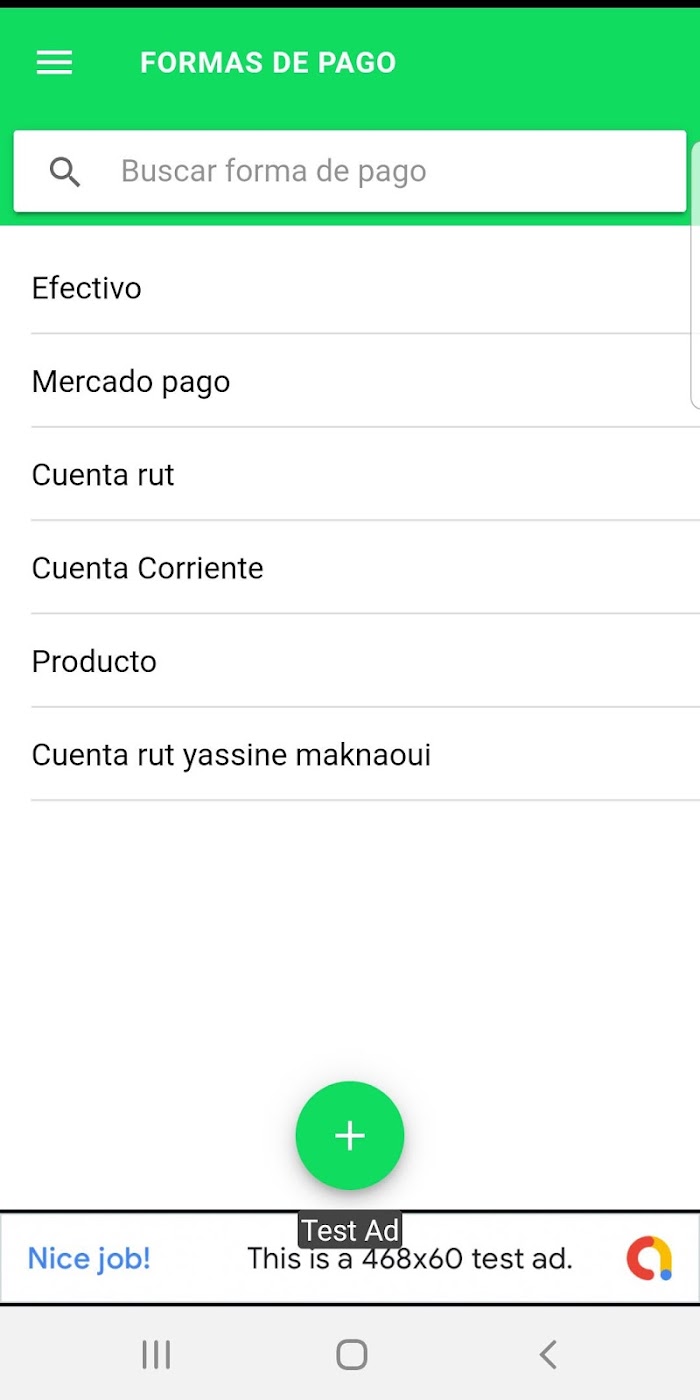
Task: Open the Nice job test ad banner
Action: click(350, 1258)
